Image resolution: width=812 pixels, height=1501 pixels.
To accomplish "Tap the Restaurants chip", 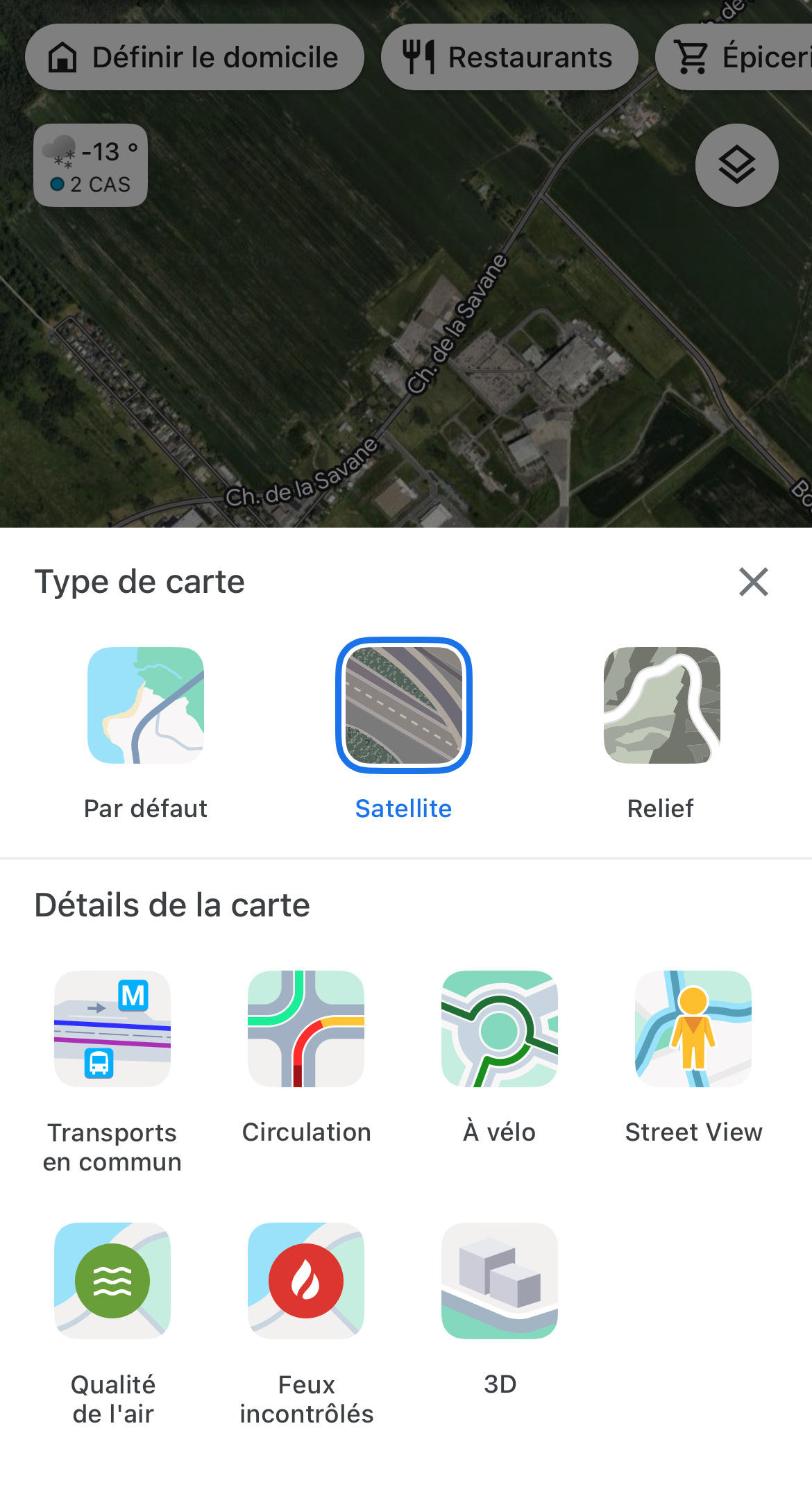I will (509, 57).
